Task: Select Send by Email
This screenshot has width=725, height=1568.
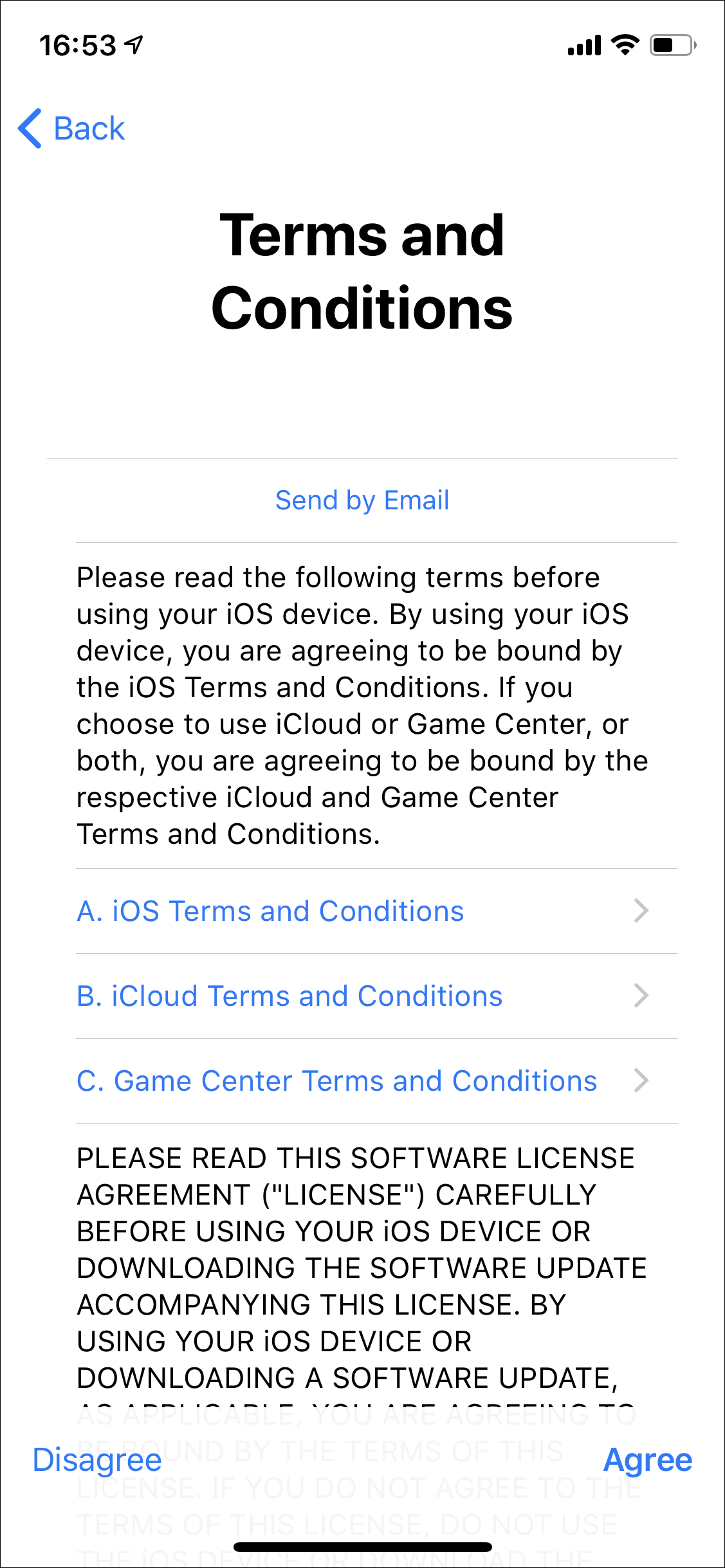Action: point(362,500)
